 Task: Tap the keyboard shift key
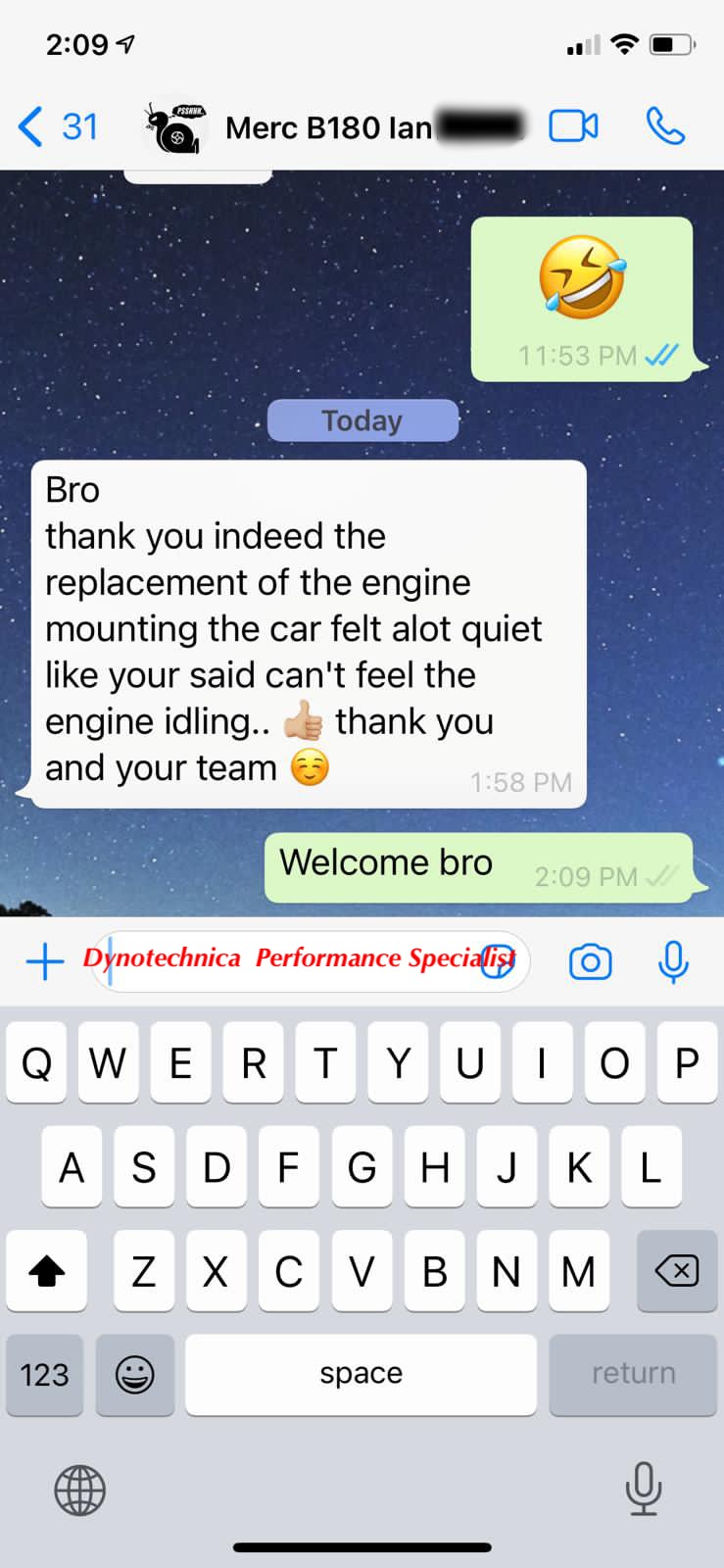click(46, 1271)
